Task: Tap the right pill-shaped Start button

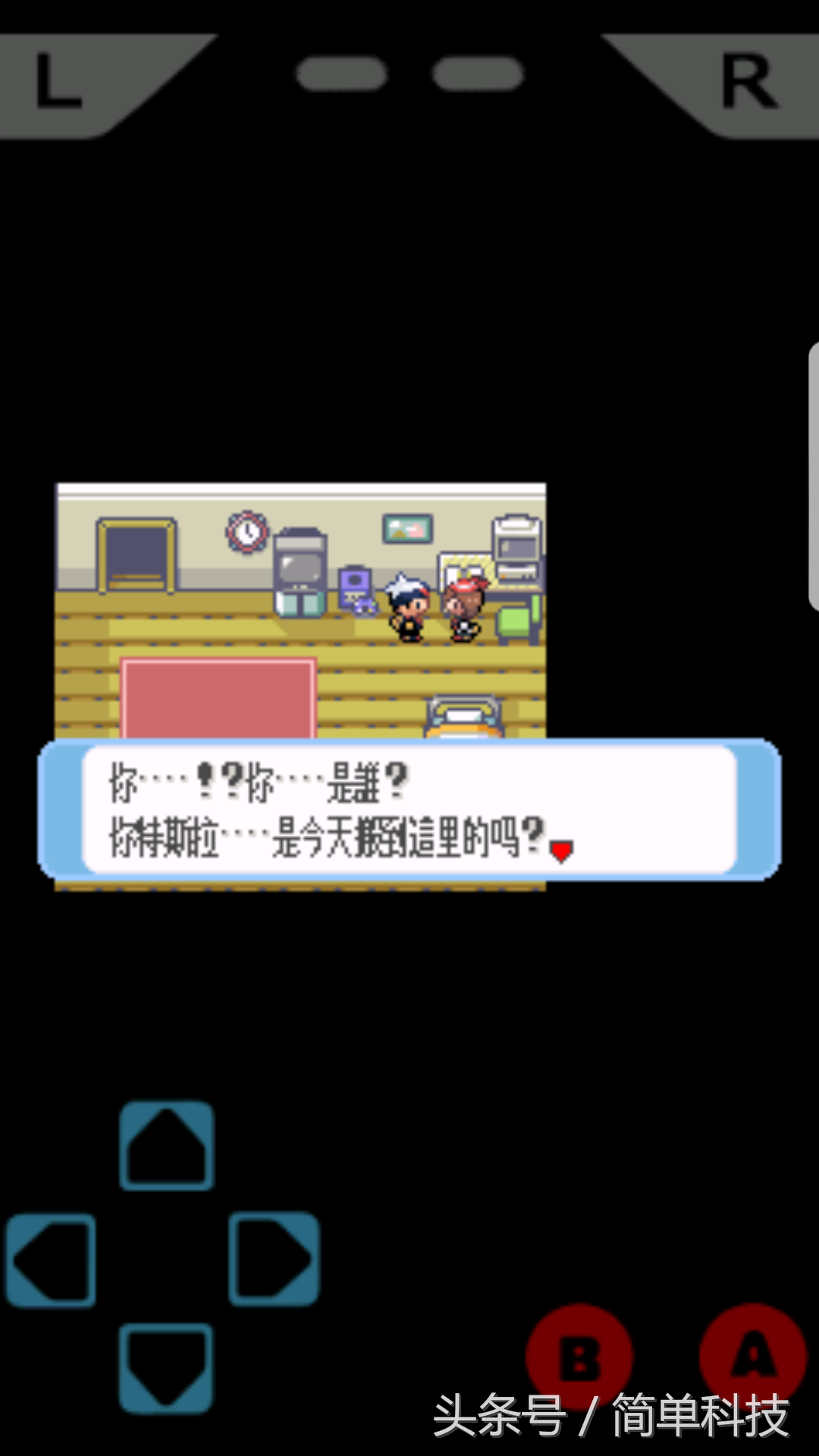Action: (478, 74)
